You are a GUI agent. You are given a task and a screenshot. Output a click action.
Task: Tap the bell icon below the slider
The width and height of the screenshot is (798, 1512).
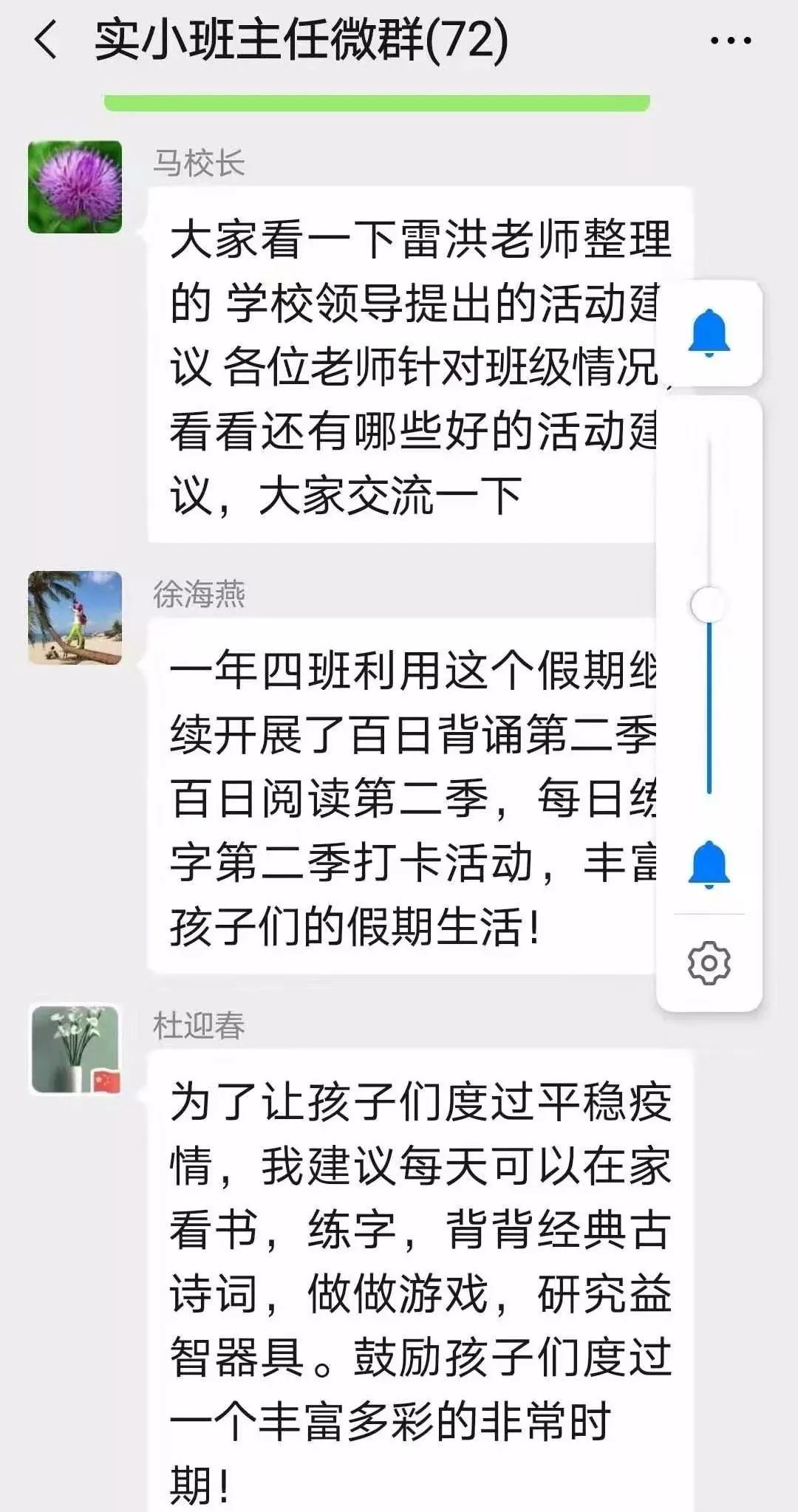tap(709, 864)
